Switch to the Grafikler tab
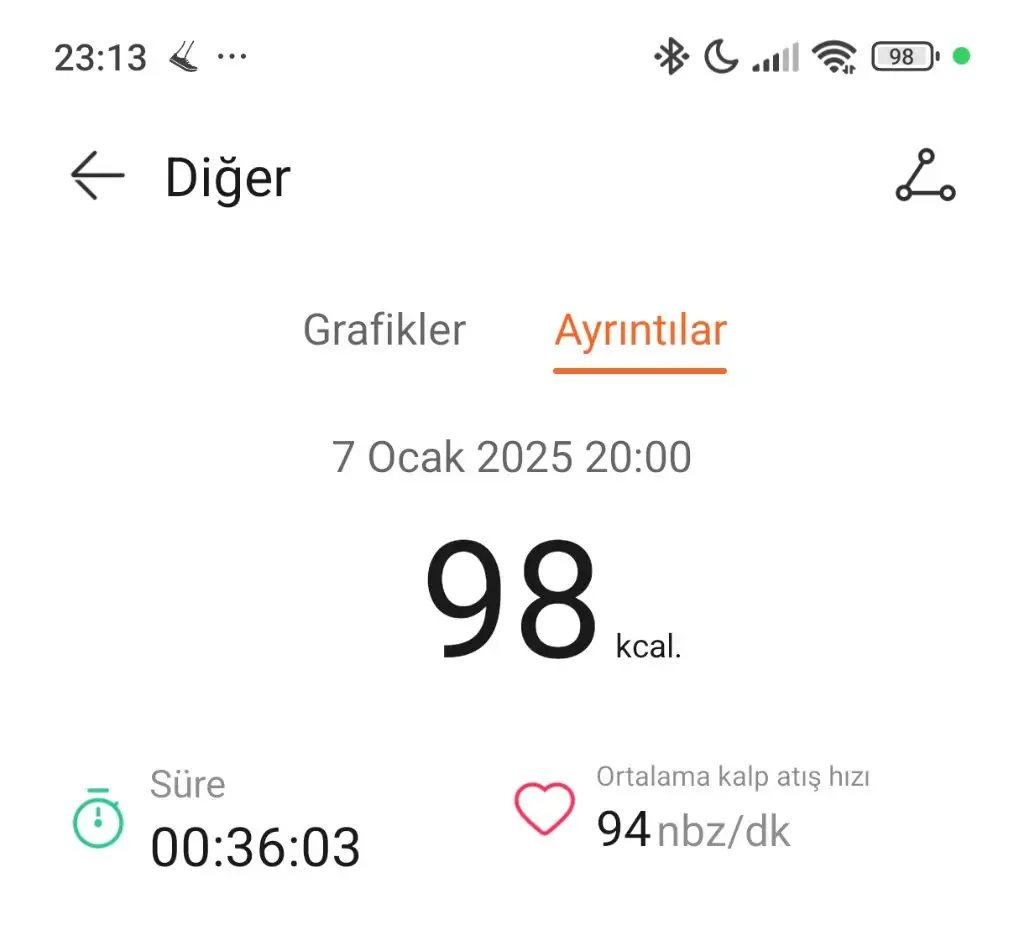Screen dimensions: 1024x940 (x=384, y=330)
